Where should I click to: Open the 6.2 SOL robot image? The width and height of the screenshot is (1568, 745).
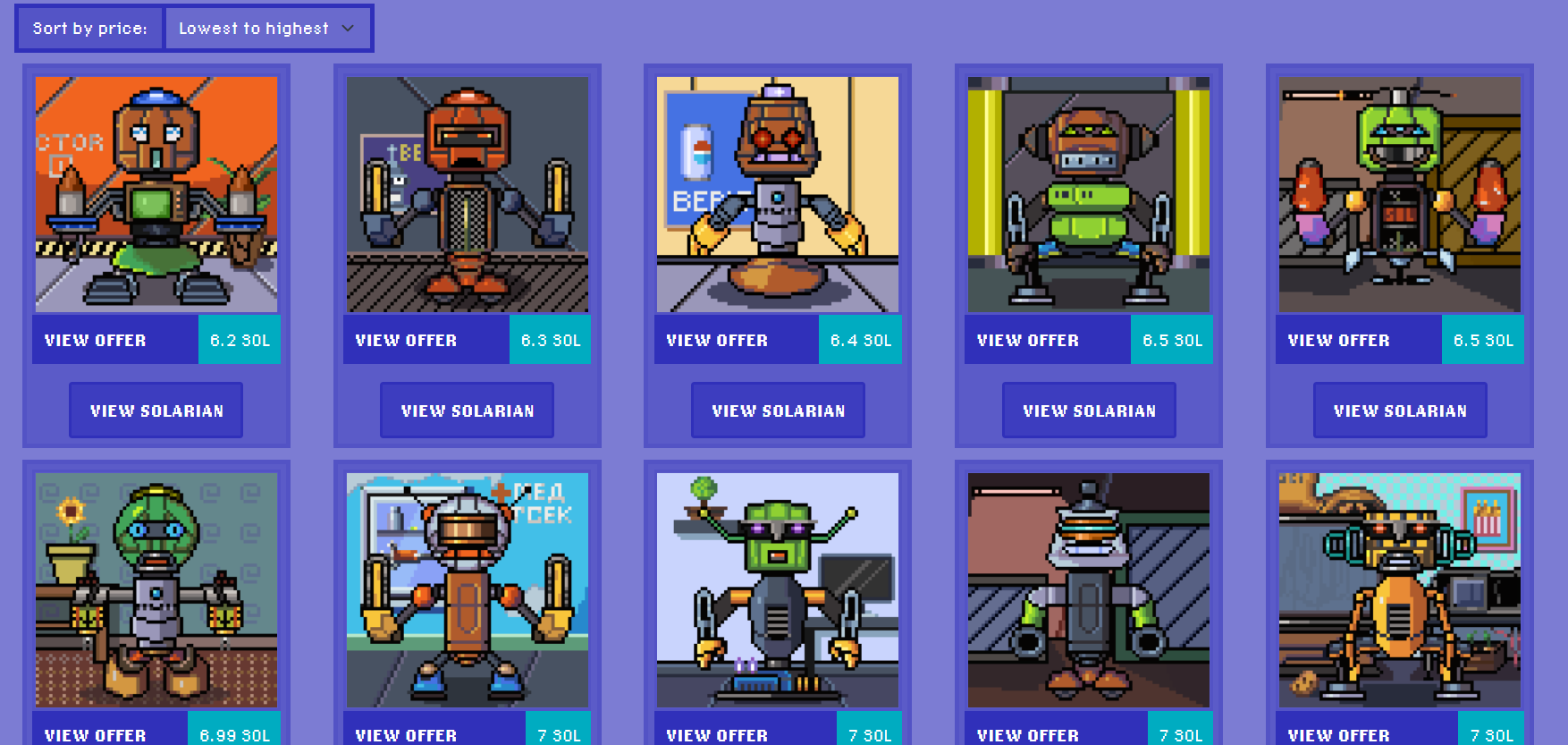pyautogui.click(x=156, y=194)
